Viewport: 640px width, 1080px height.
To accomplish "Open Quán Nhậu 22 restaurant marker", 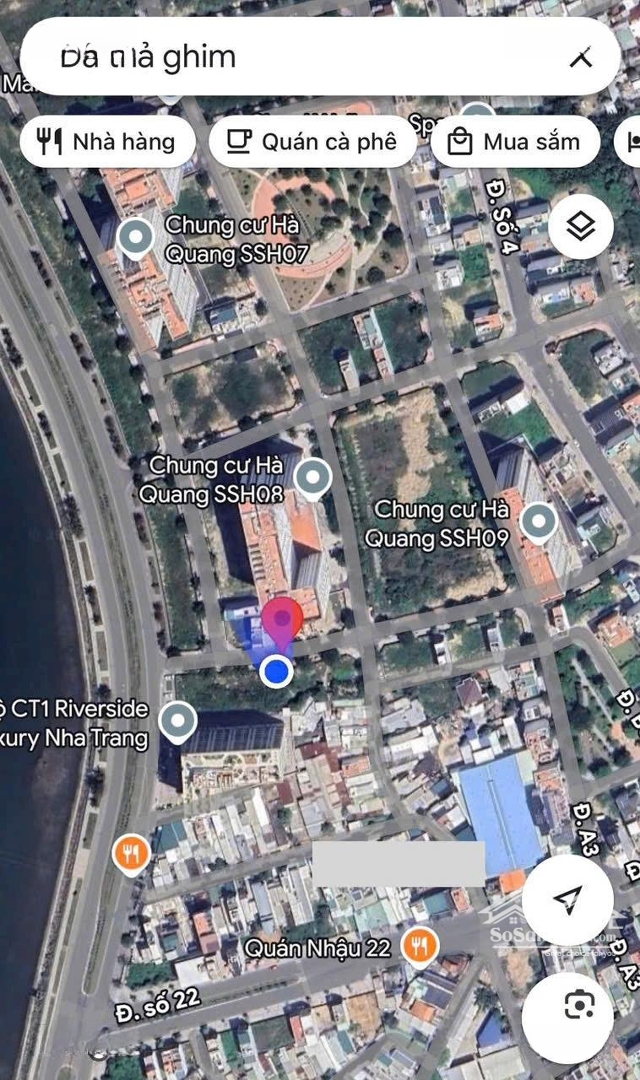I will [420, 946].
